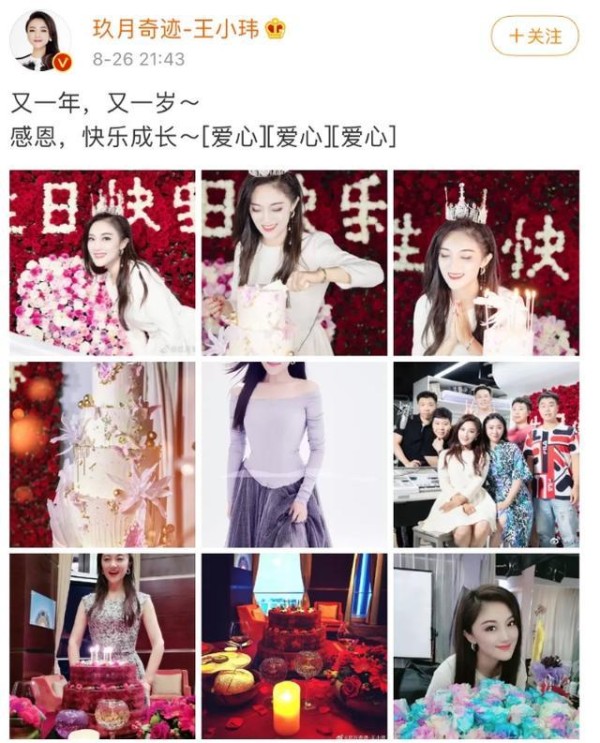Follow 玖月奇迹-王小玮 with the 关注 button

pos(534,36)
